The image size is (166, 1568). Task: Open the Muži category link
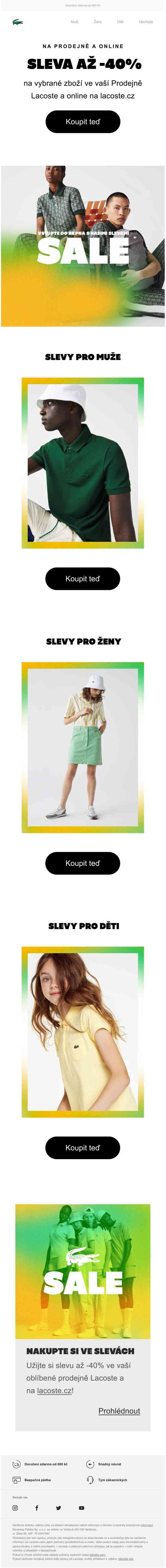pyautogui.click(x=74, y=22)
